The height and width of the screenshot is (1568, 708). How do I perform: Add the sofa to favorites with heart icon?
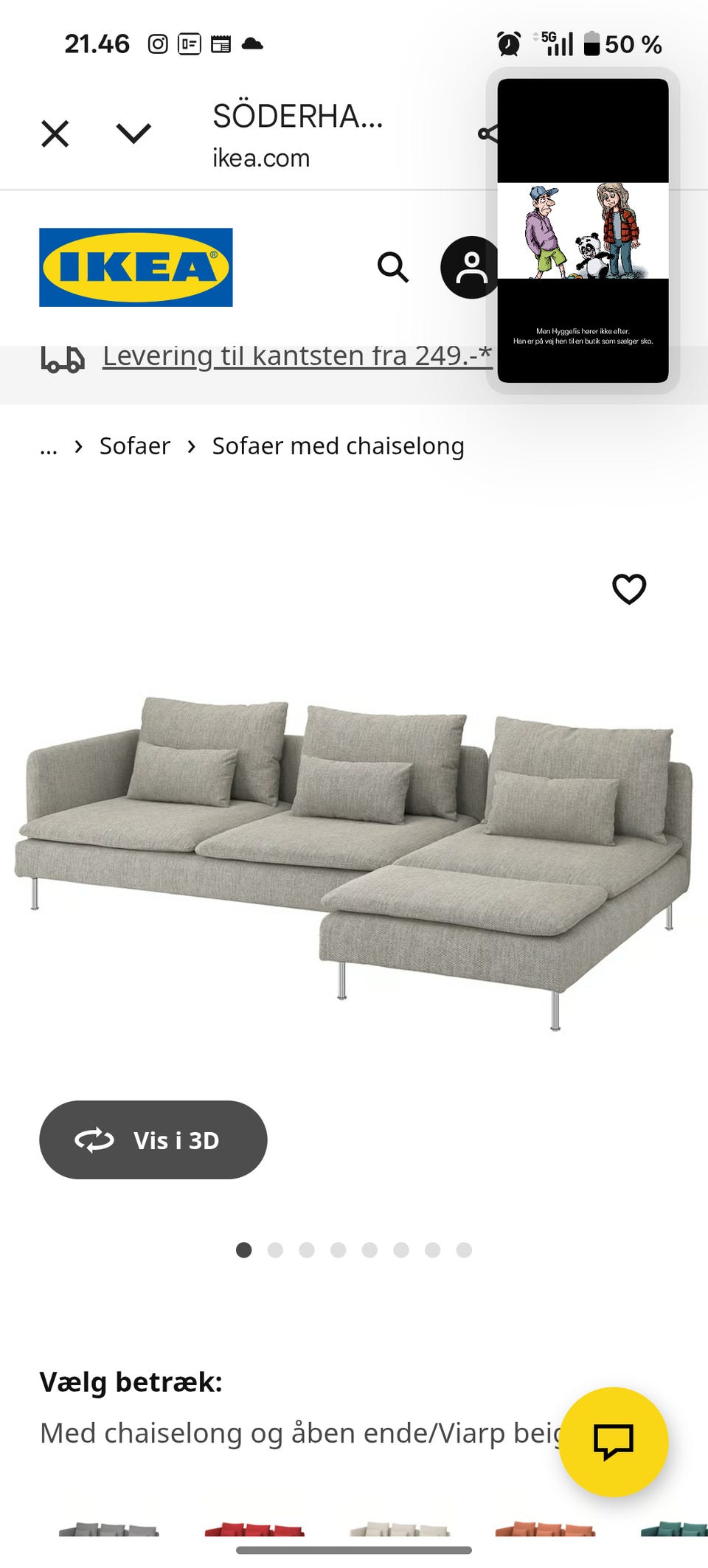pos(631,590)
